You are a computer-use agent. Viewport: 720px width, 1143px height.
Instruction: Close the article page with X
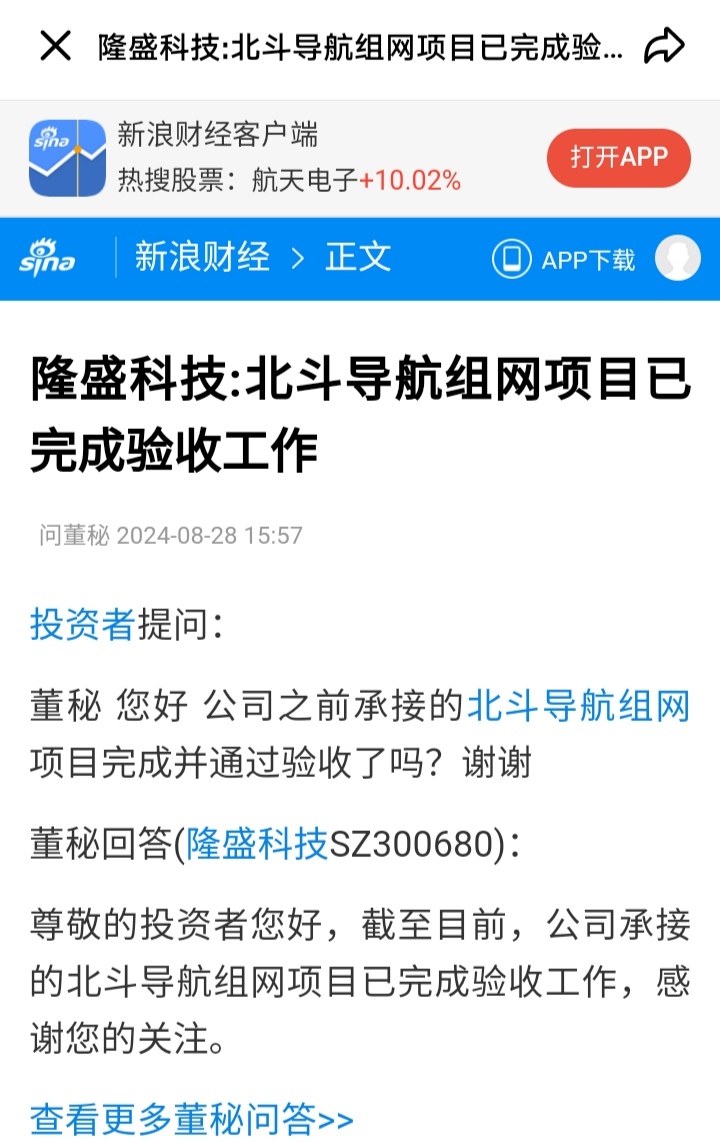pyautogui.click(x=55, y=46)
